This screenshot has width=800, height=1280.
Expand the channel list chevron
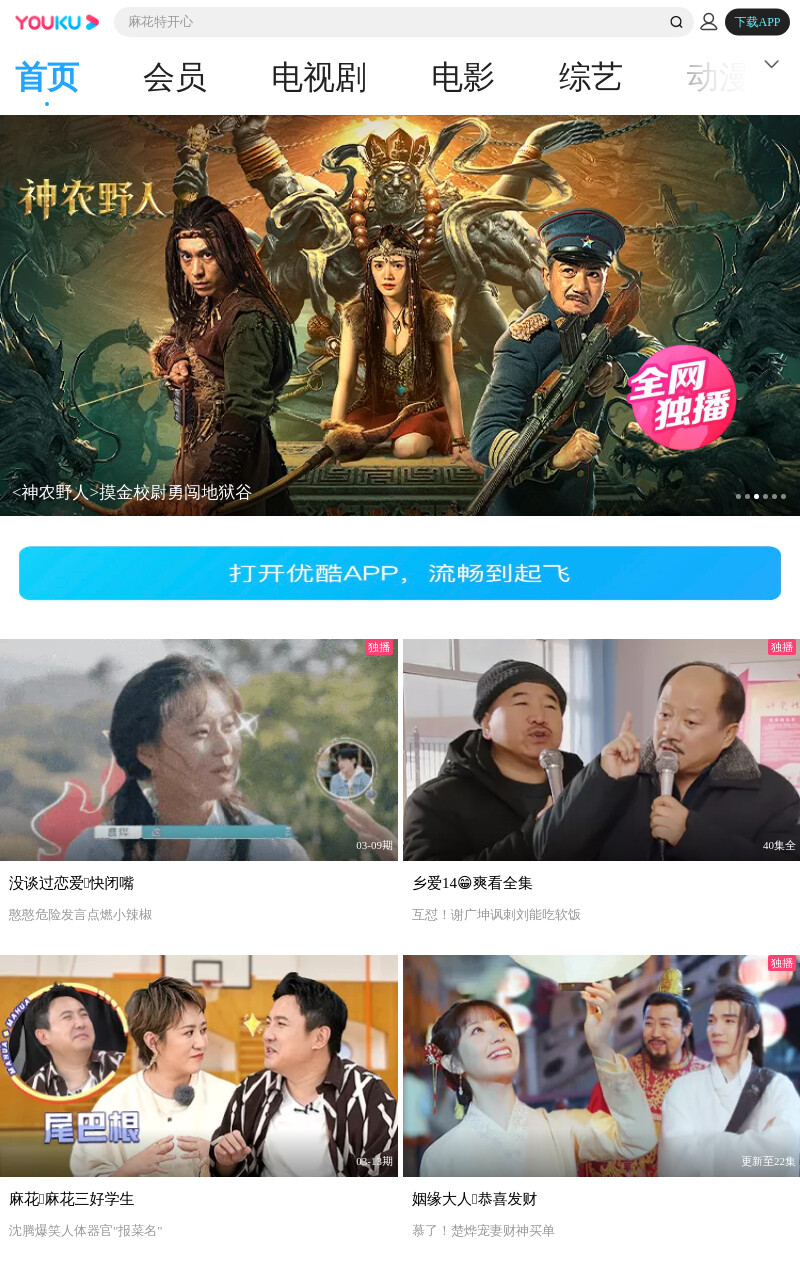coord(771,64)
